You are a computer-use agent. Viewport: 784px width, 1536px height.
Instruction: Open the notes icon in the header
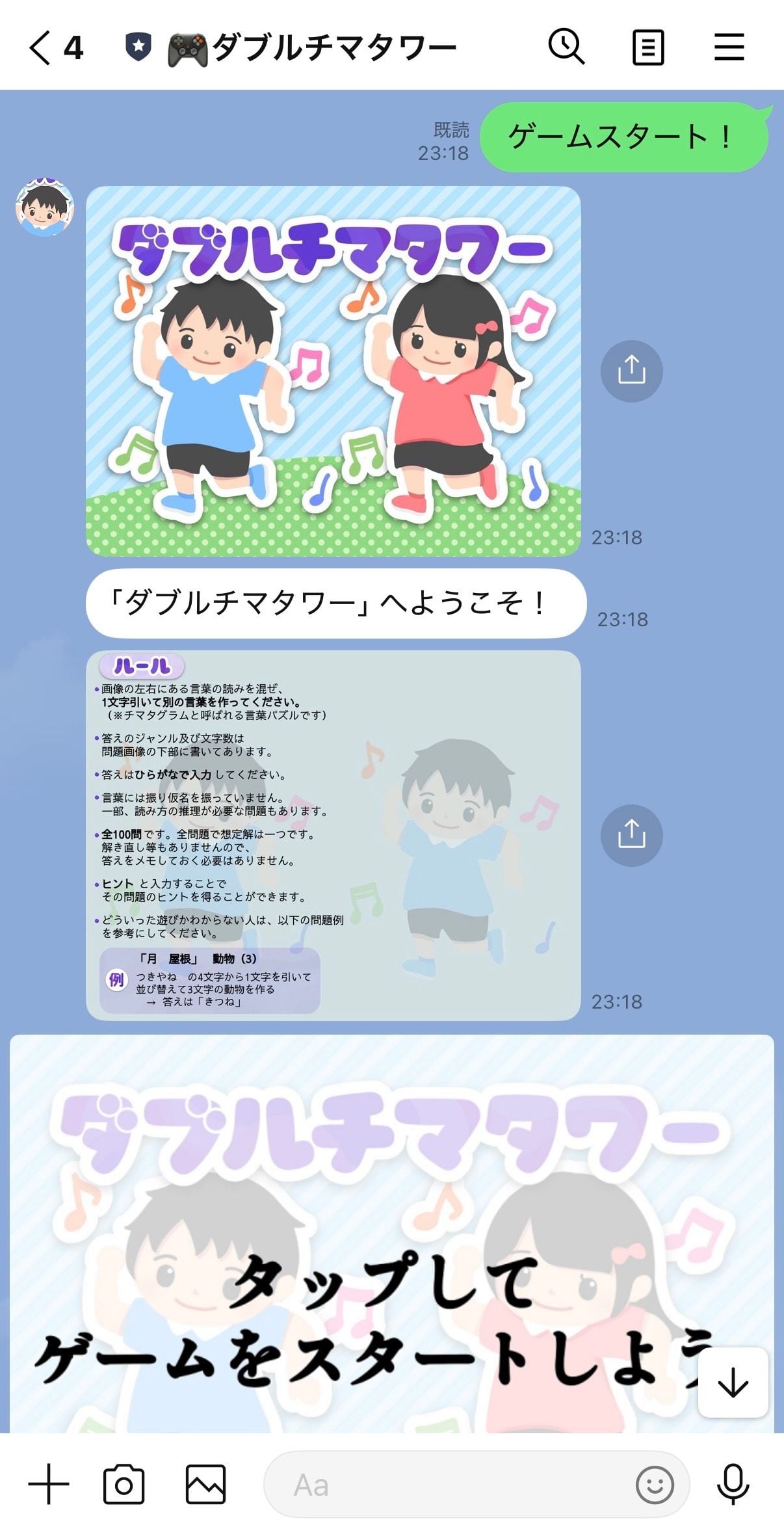click(x=648, y=47)
